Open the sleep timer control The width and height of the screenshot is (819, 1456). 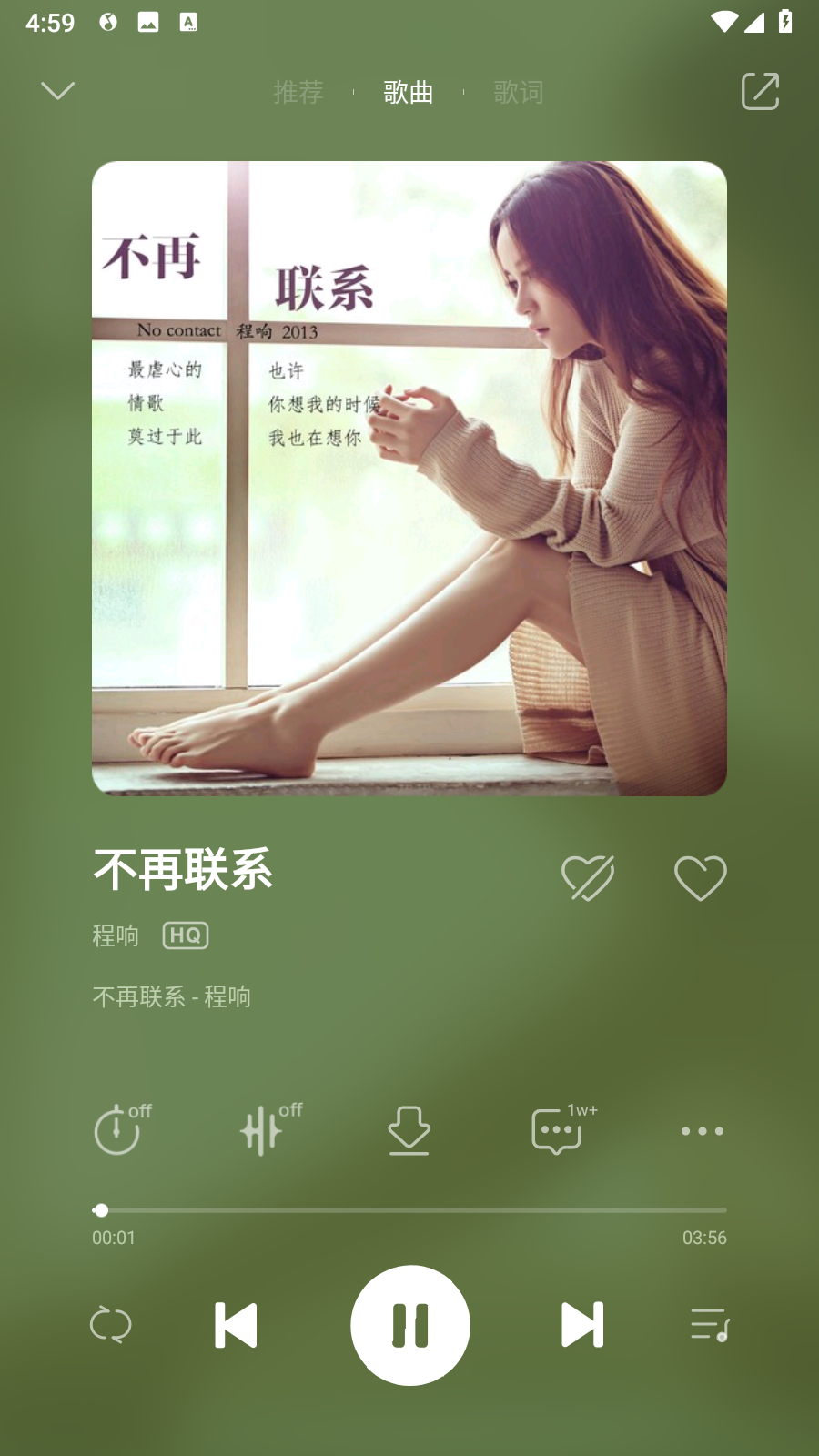(116, 1131)
